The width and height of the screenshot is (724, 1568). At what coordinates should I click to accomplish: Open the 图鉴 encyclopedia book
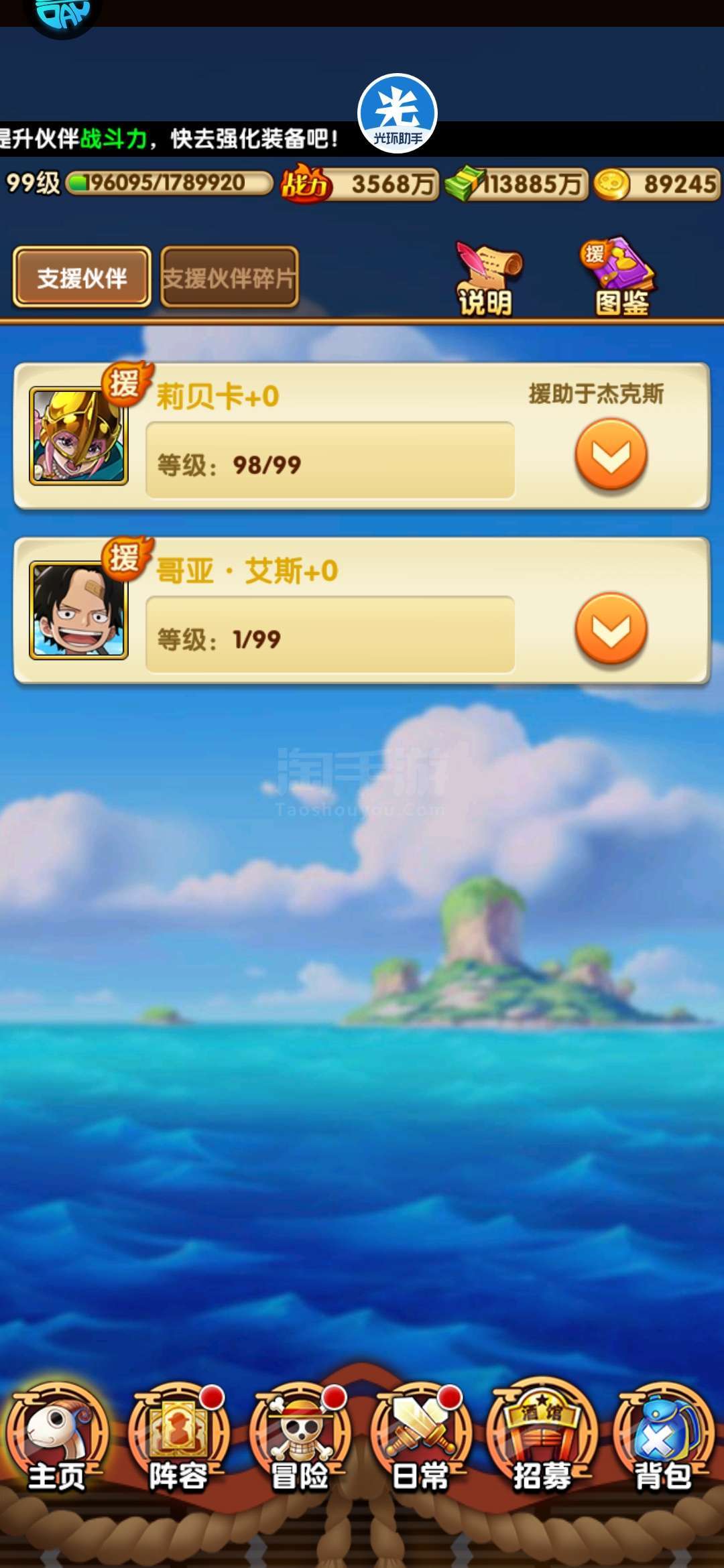619,277
